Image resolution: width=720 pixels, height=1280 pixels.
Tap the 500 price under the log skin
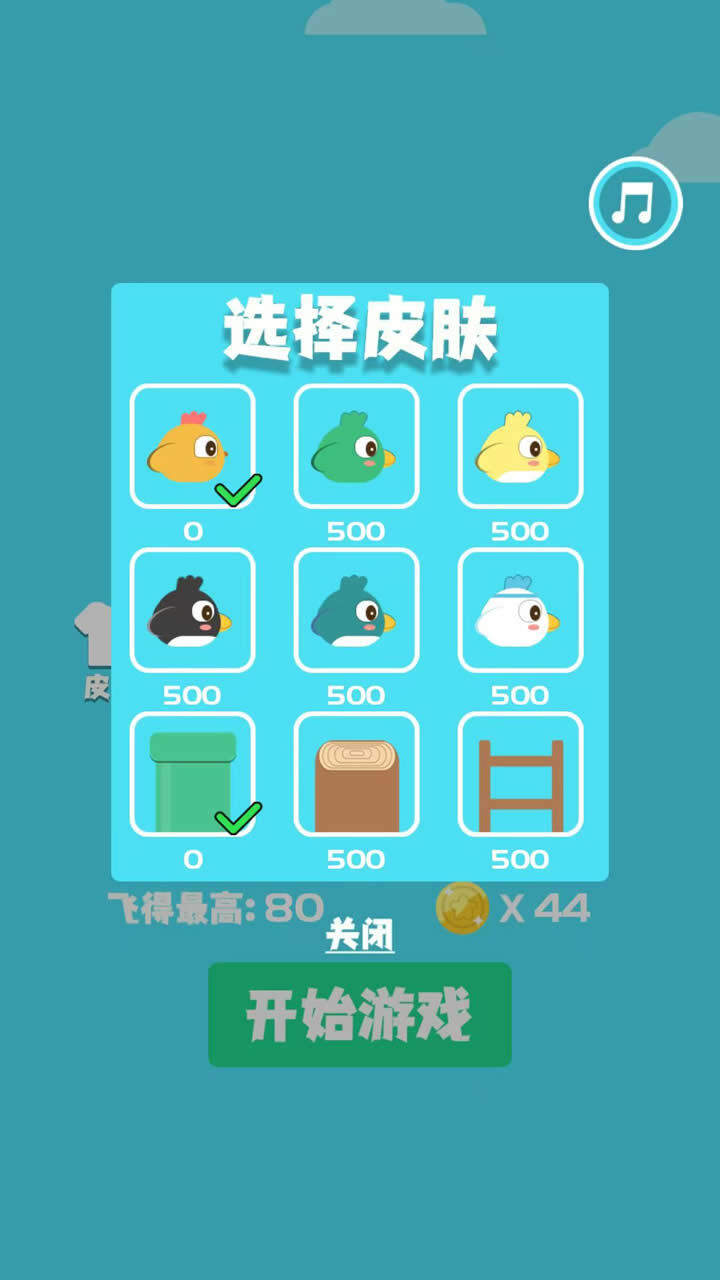coord(357,858)
